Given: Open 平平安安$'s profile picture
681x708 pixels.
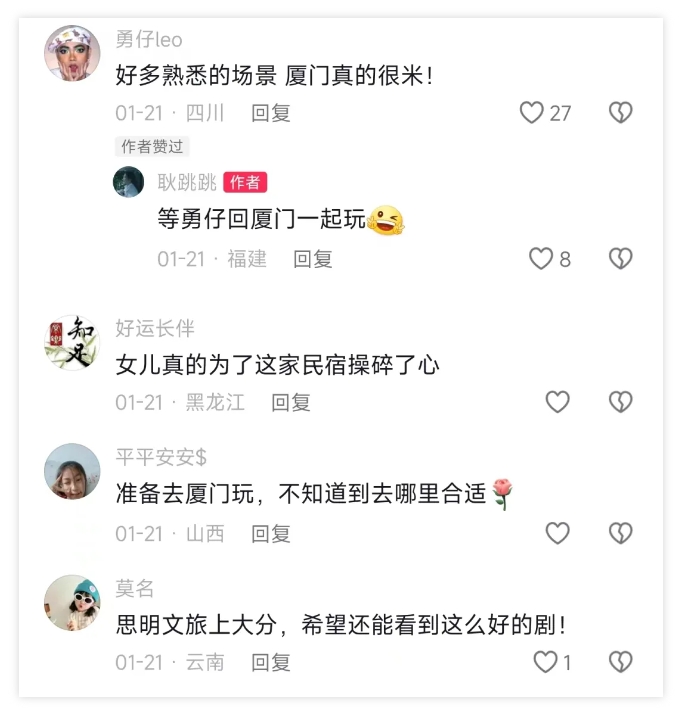Looking at the screenshot, I should click(72, 471).
